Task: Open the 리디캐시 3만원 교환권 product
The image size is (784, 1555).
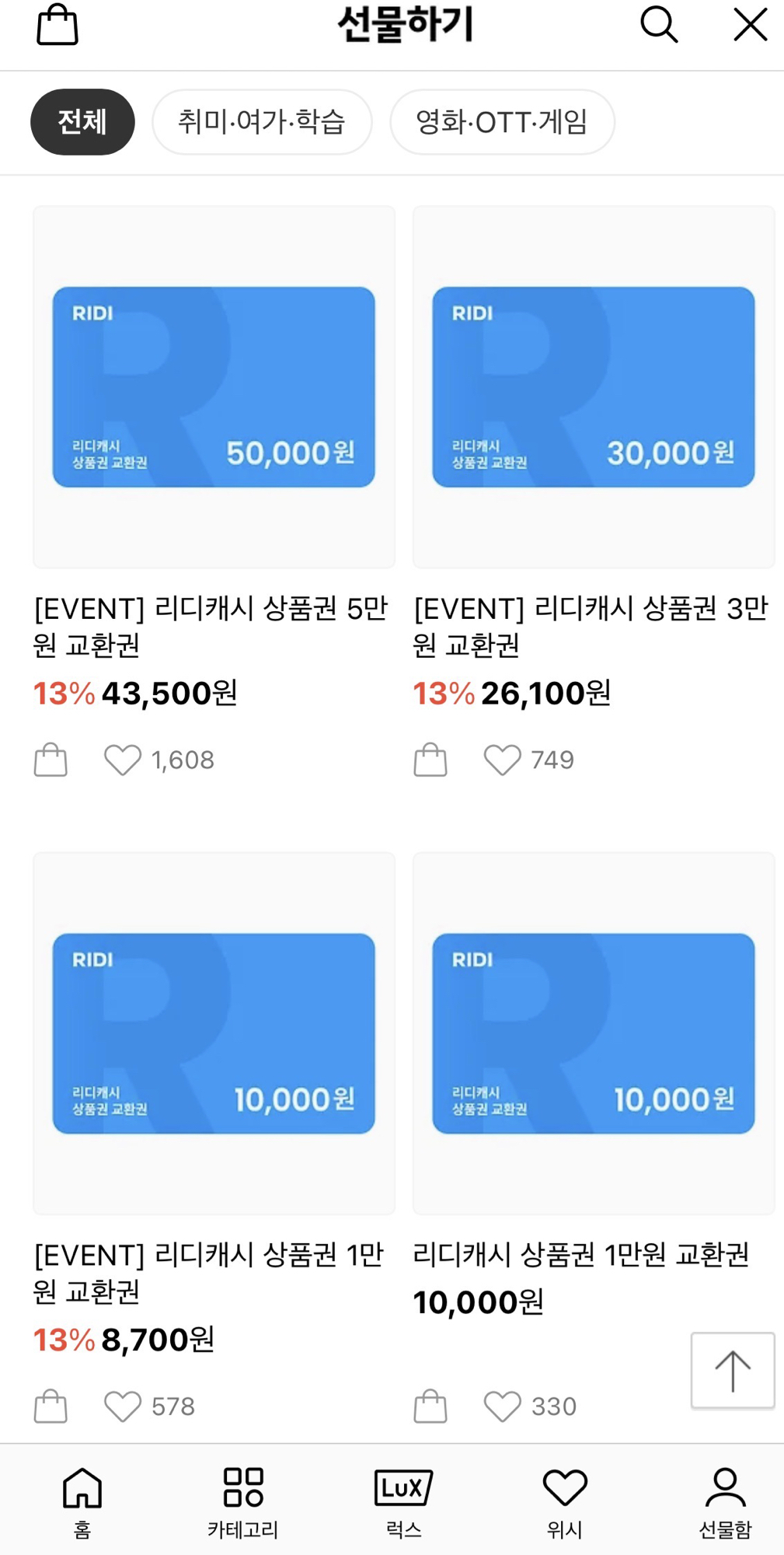Action: point(594,387)
